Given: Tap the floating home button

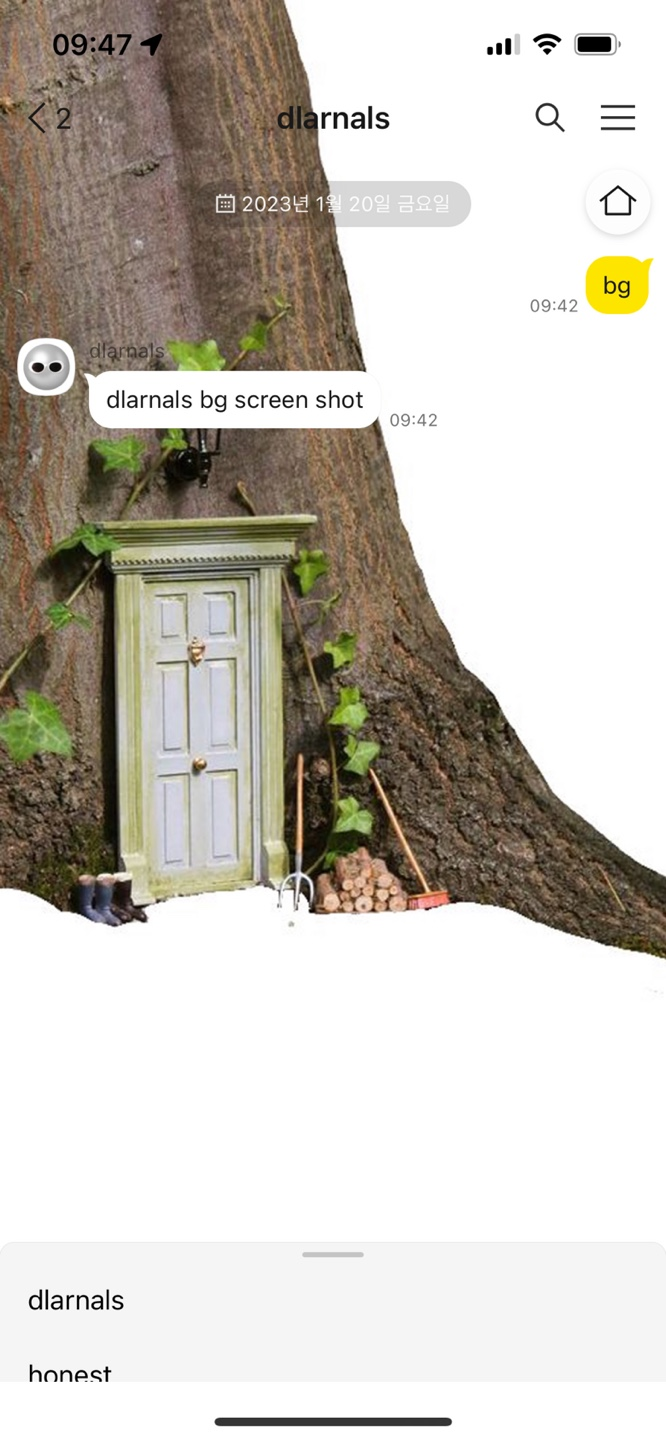Looking at the screenshot, I should coord(618,202).
